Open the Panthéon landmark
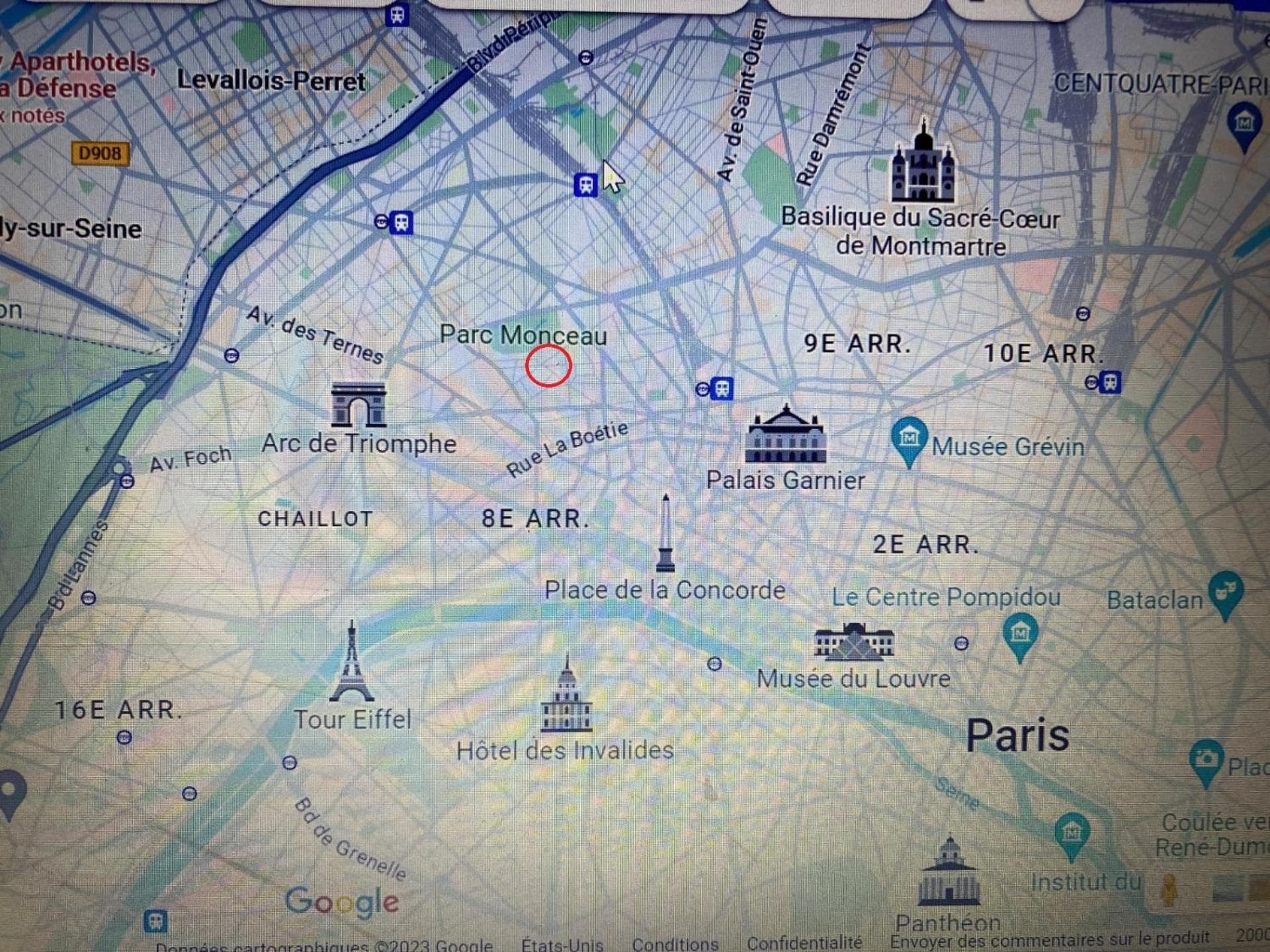1270x952 pixels. pyautogui.click(x=949, y=873)
